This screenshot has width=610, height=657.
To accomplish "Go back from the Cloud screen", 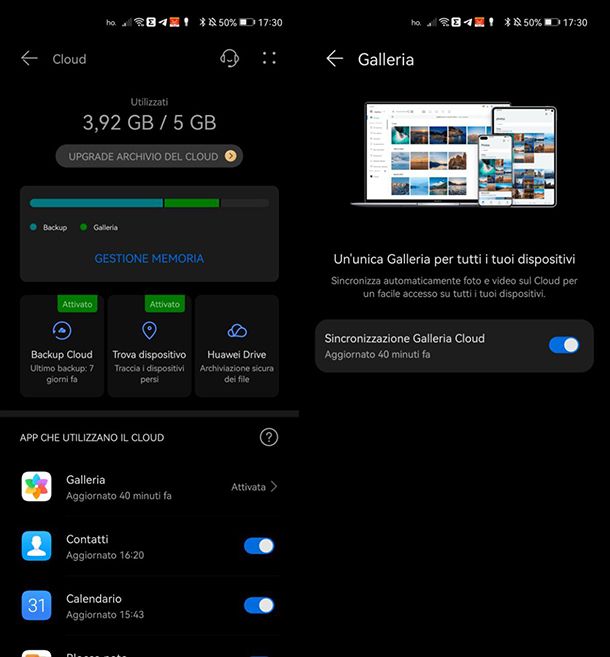I will click(29, 59).
